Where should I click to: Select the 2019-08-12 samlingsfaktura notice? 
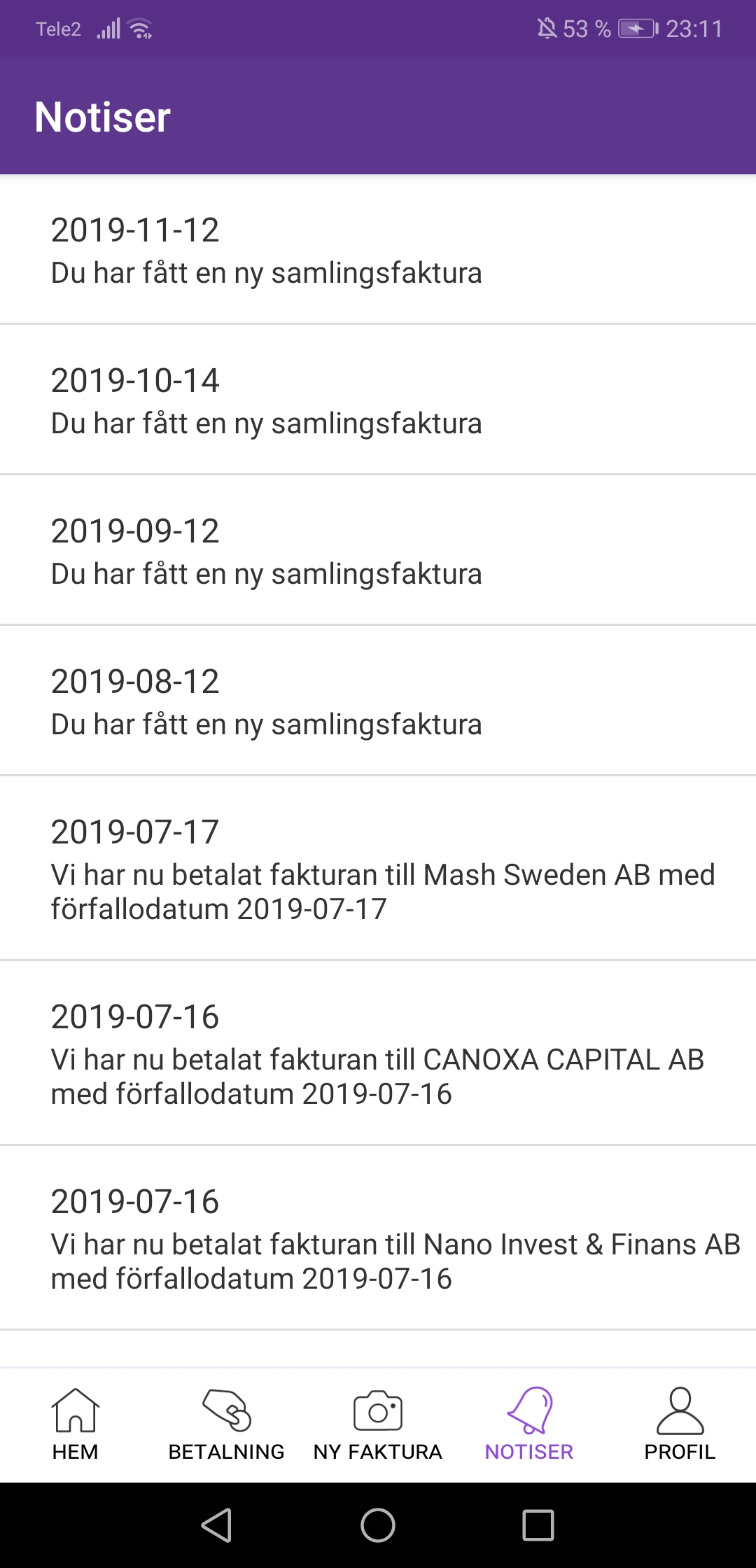pos(378,702)
